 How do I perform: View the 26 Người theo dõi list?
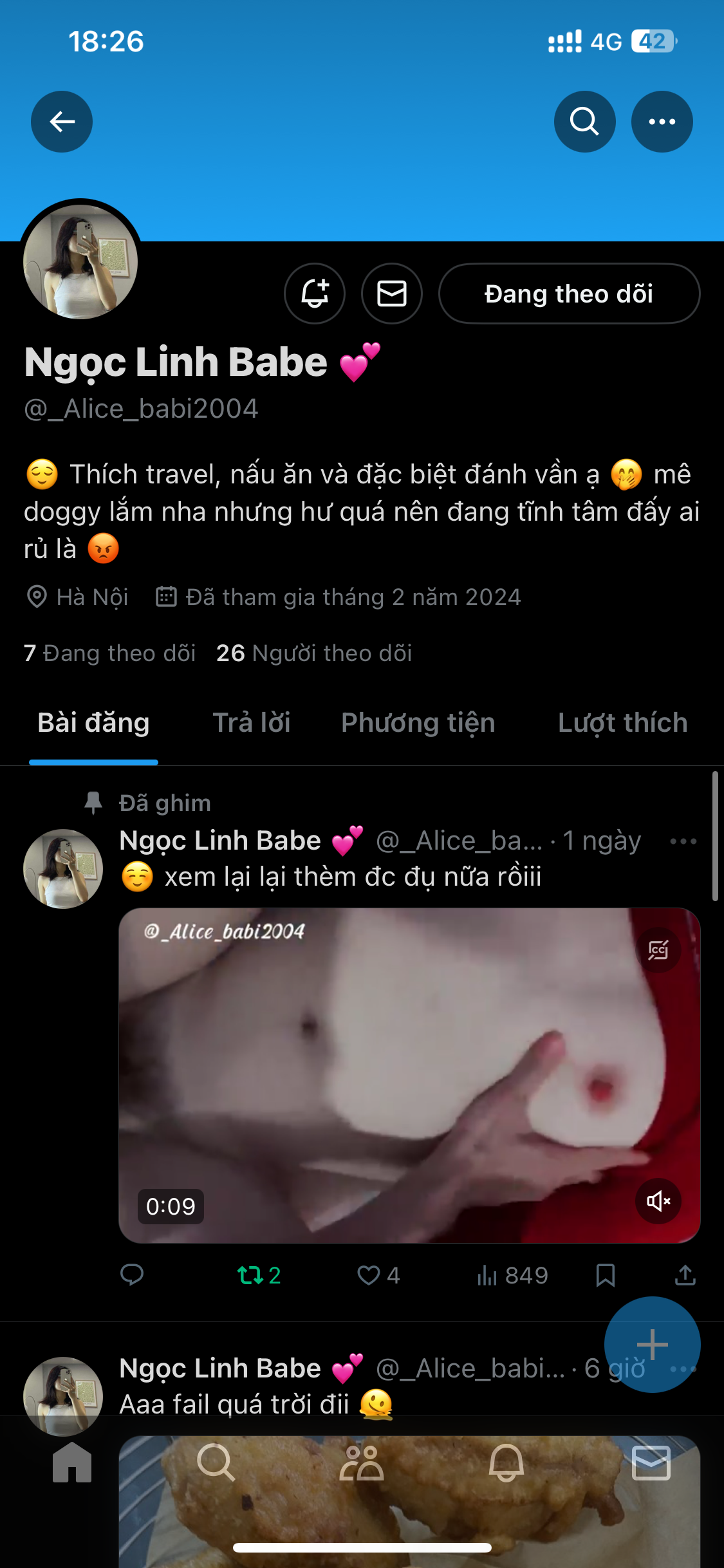pos(314,653)
